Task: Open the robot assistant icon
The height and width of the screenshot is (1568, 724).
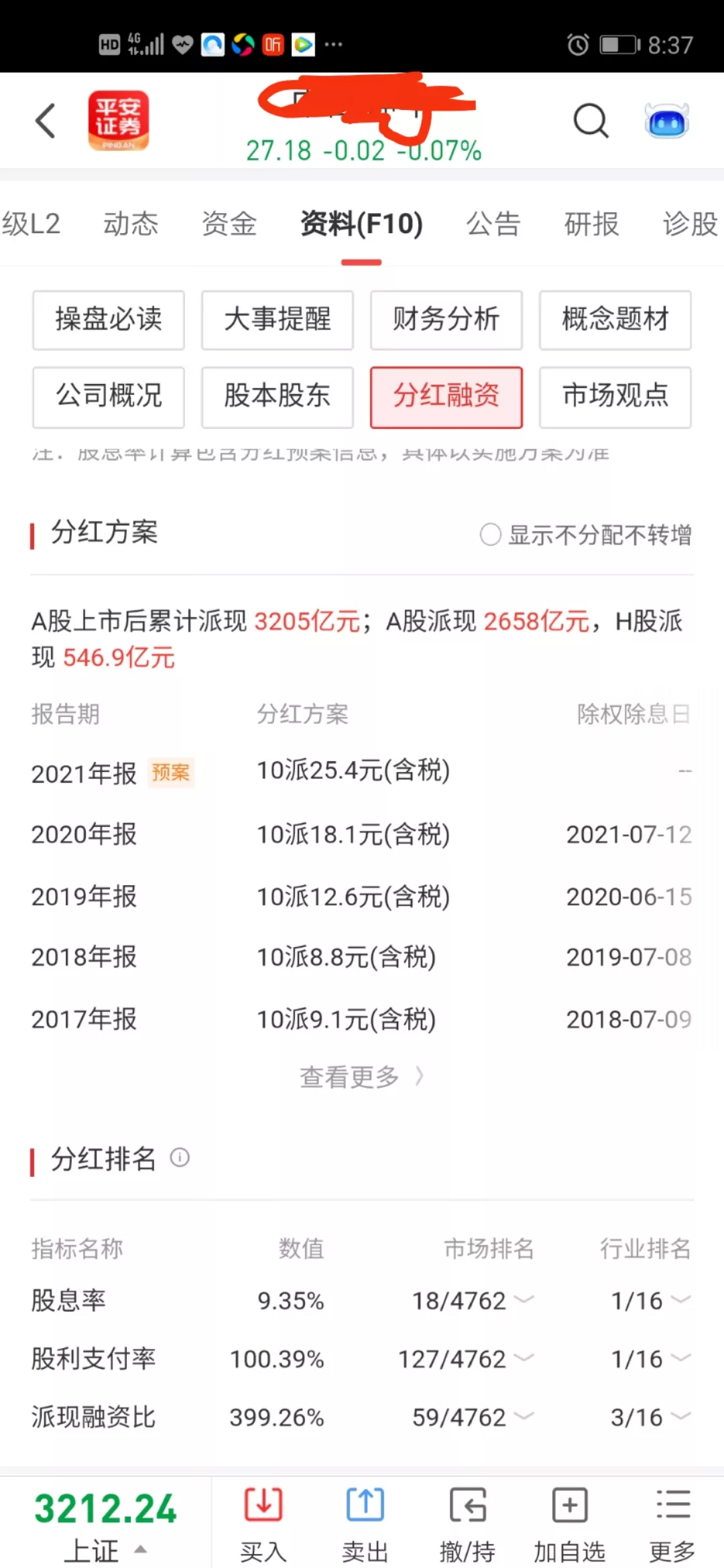Action: point(666,121)
